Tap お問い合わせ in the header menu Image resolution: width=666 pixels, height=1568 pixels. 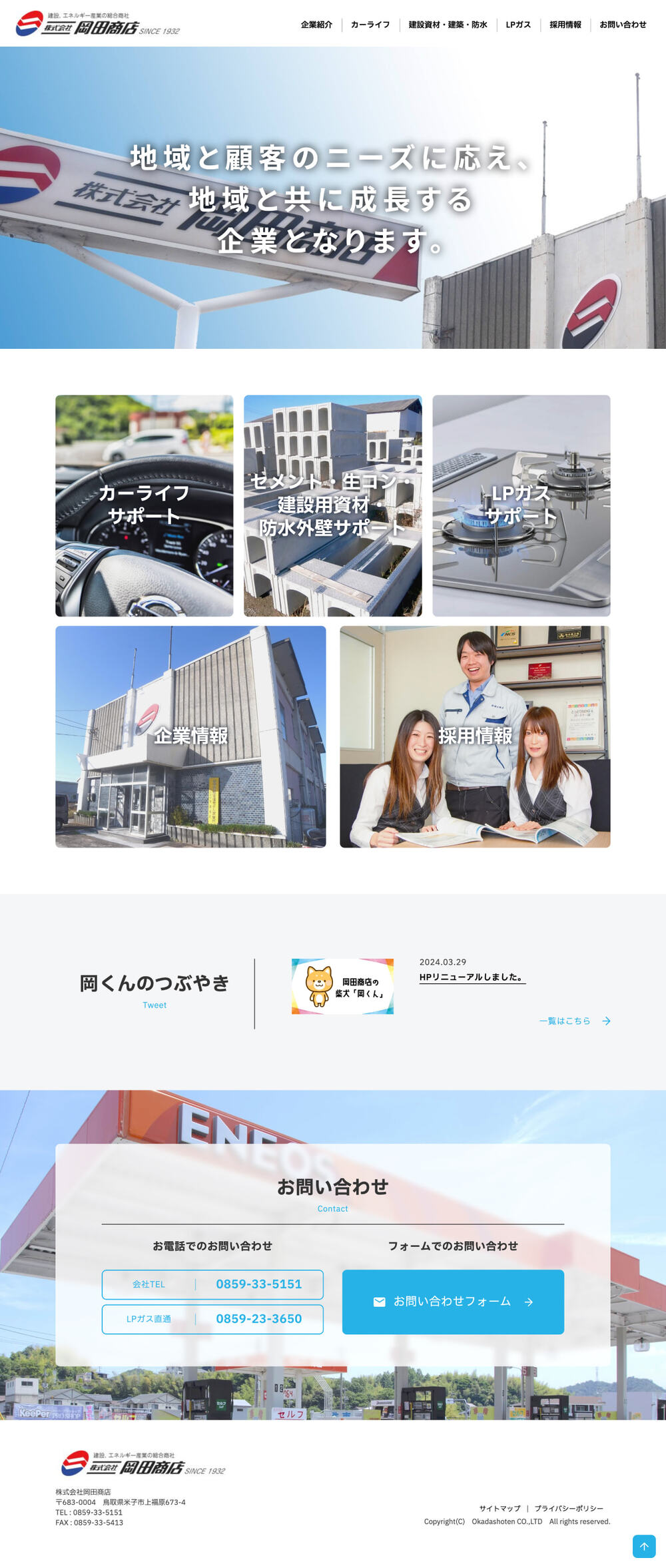click(x=623, y=25)
